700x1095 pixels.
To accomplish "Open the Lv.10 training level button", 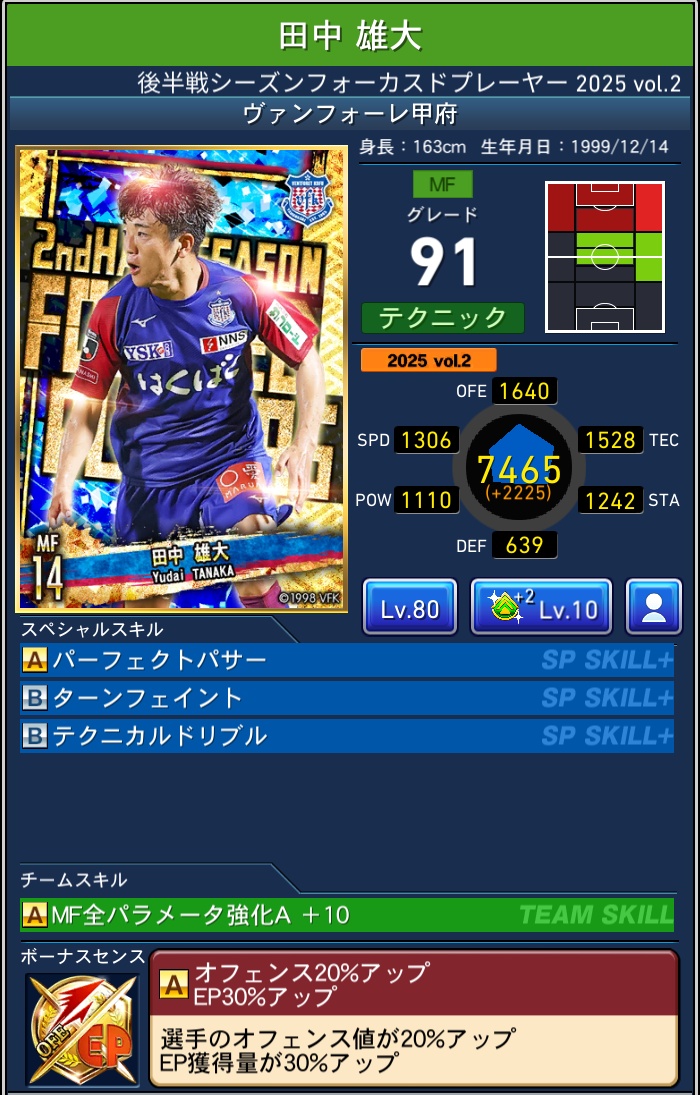I will (540, 607).
